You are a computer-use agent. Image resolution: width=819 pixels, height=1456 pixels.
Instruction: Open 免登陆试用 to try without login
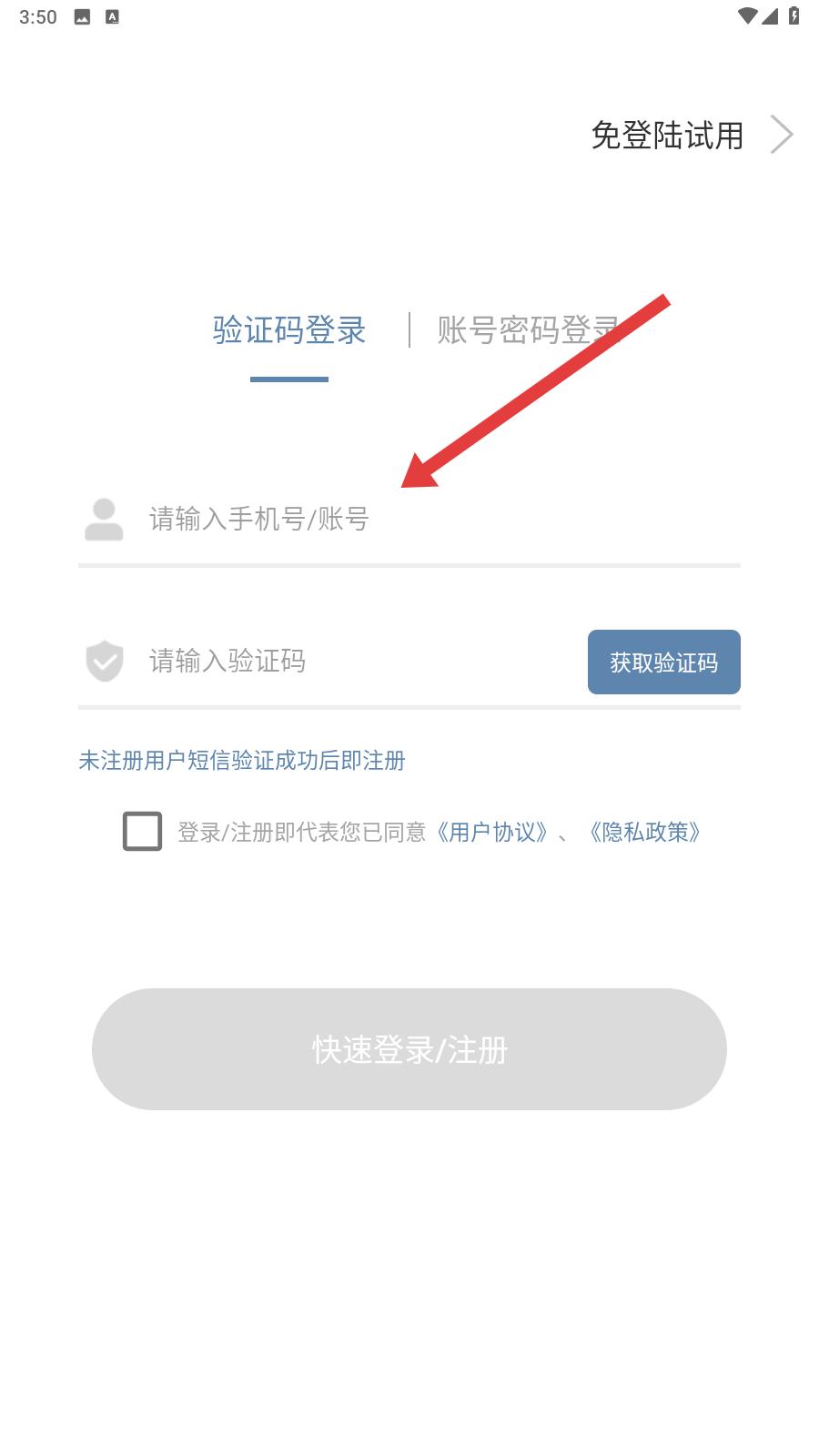click(x=692, y=135)
